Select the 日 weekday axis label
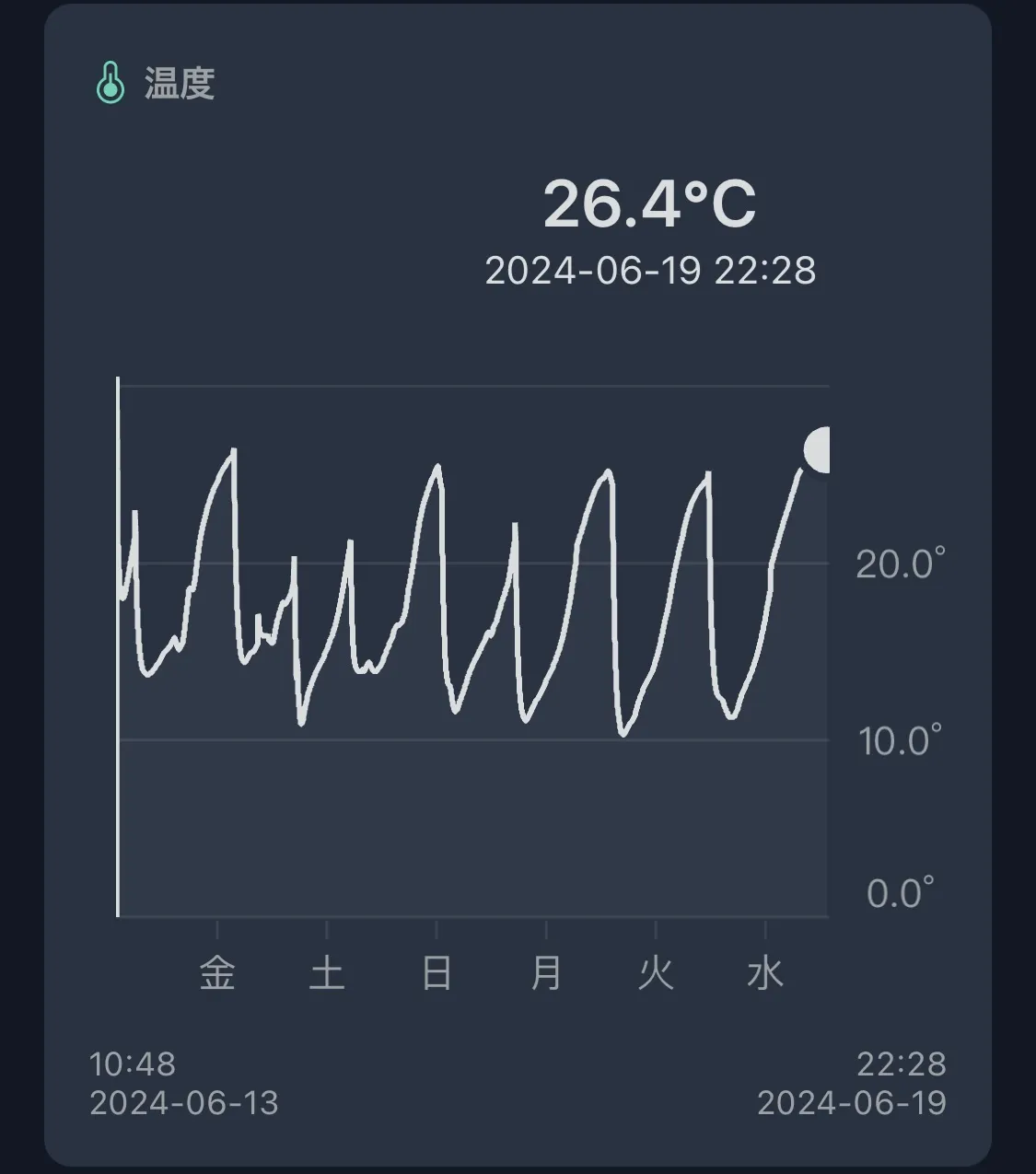The width and height of the screenshot is (1036, 1174). pos(437,972)
